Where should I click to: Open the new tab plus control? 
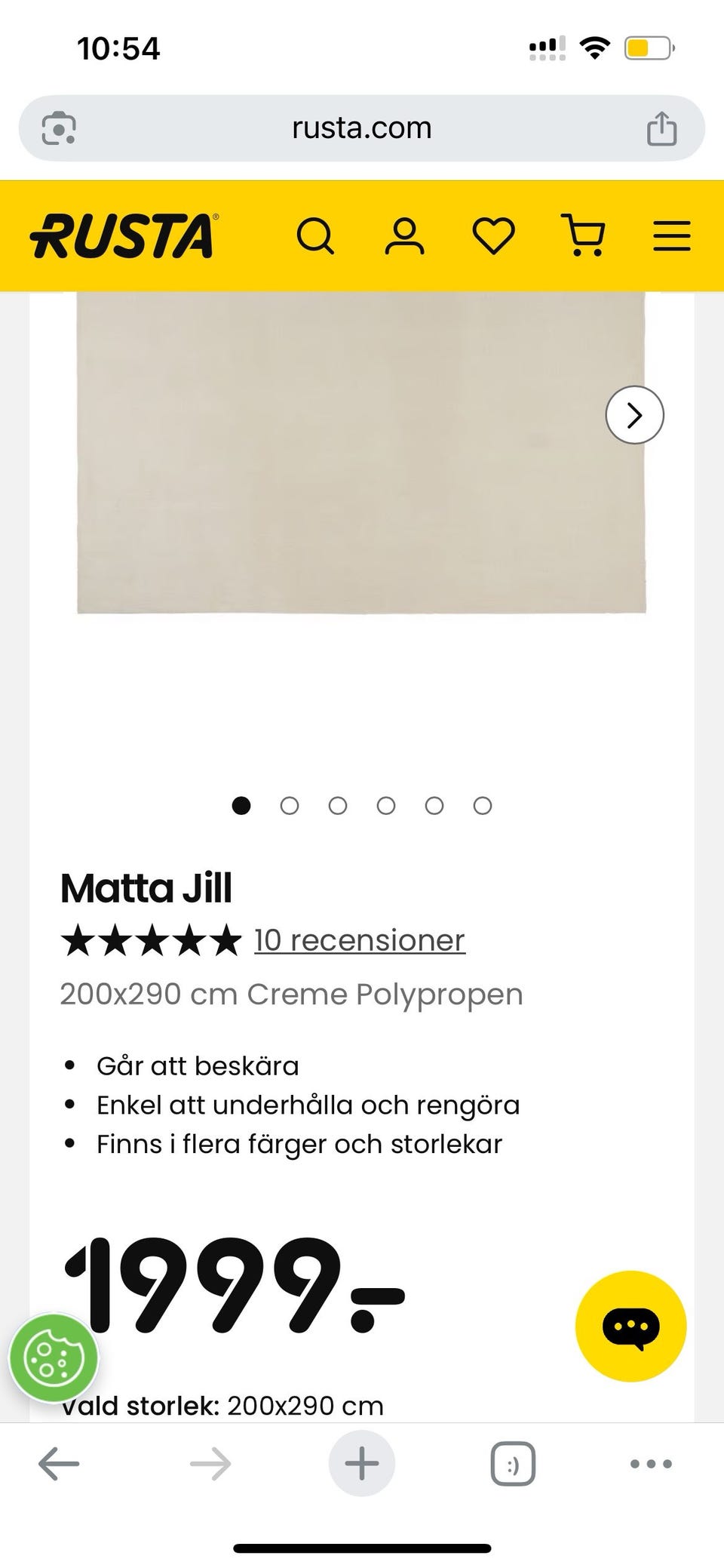click(x=361, y=1462)
